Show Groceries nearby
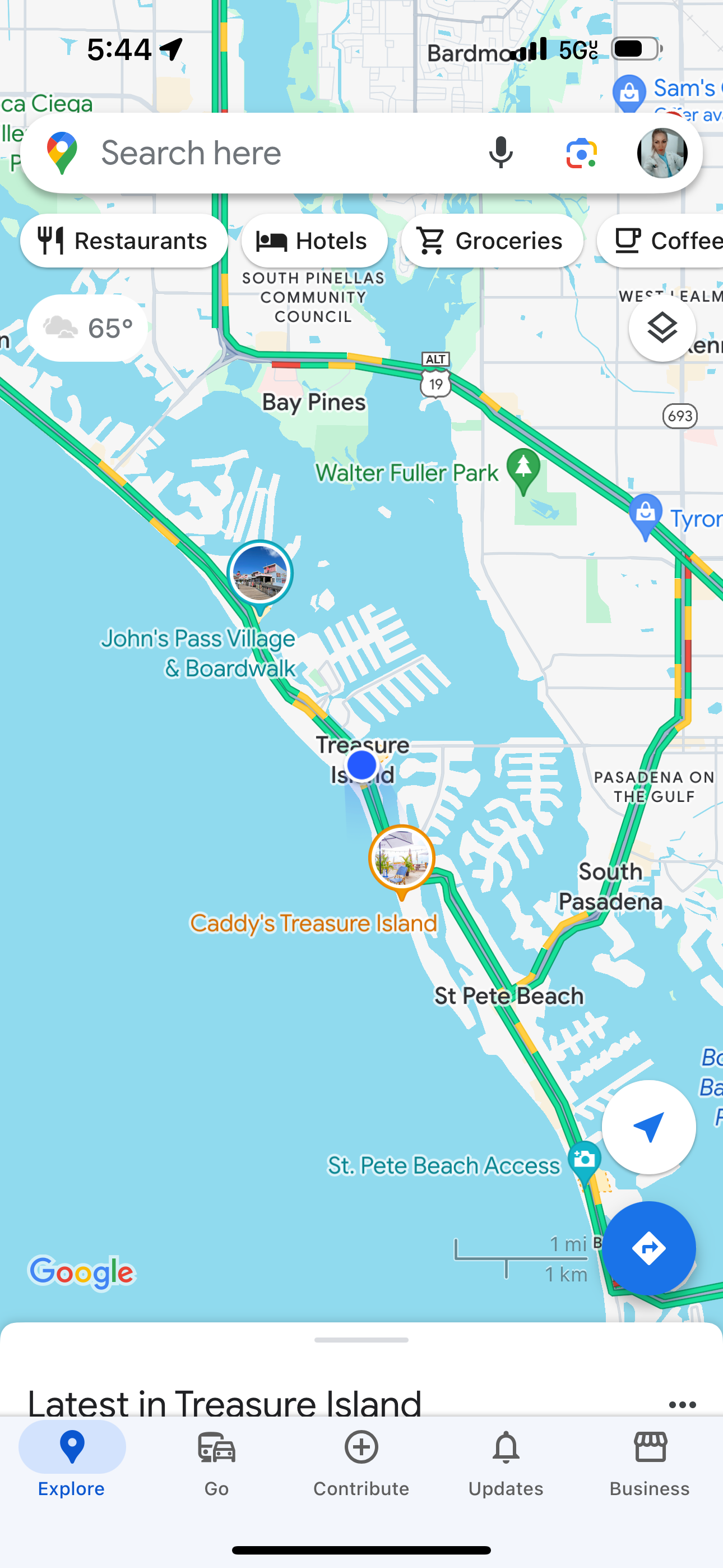Screen dimensions: 723x1568 (x=492, y=241)
